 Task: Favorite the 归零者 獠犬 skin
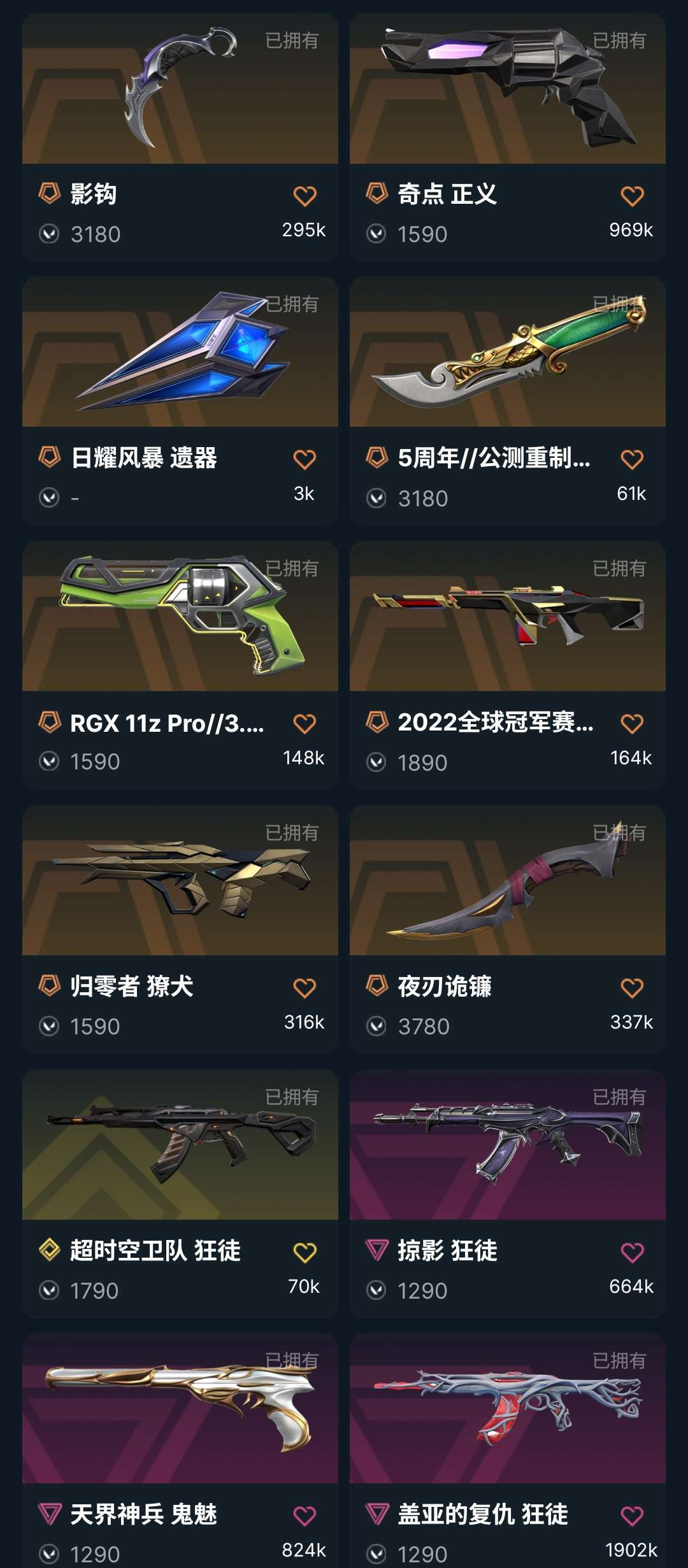tap(305, 988)
